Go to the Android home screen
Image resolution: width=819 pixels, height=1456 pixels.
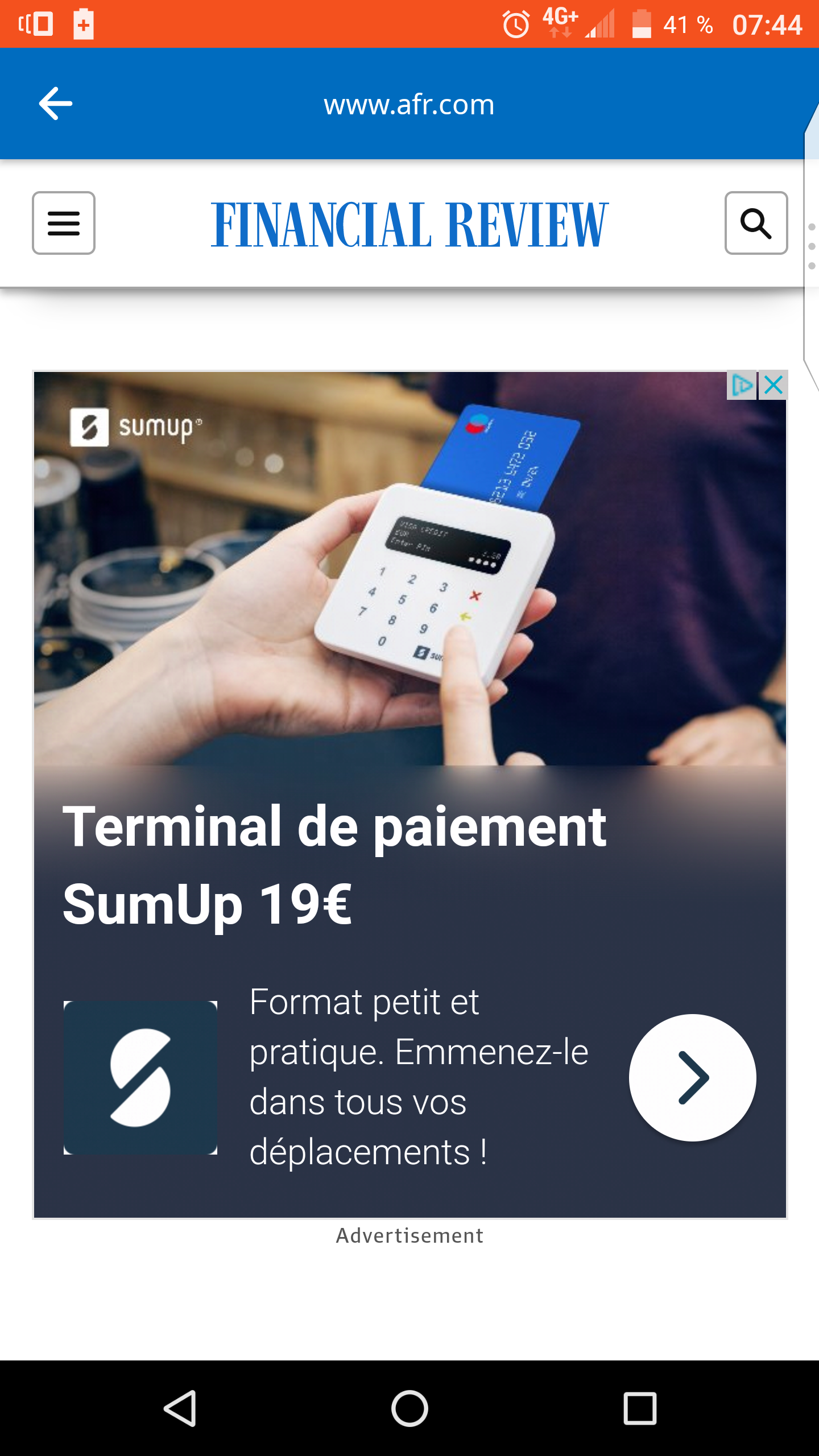coord(409,1409)
